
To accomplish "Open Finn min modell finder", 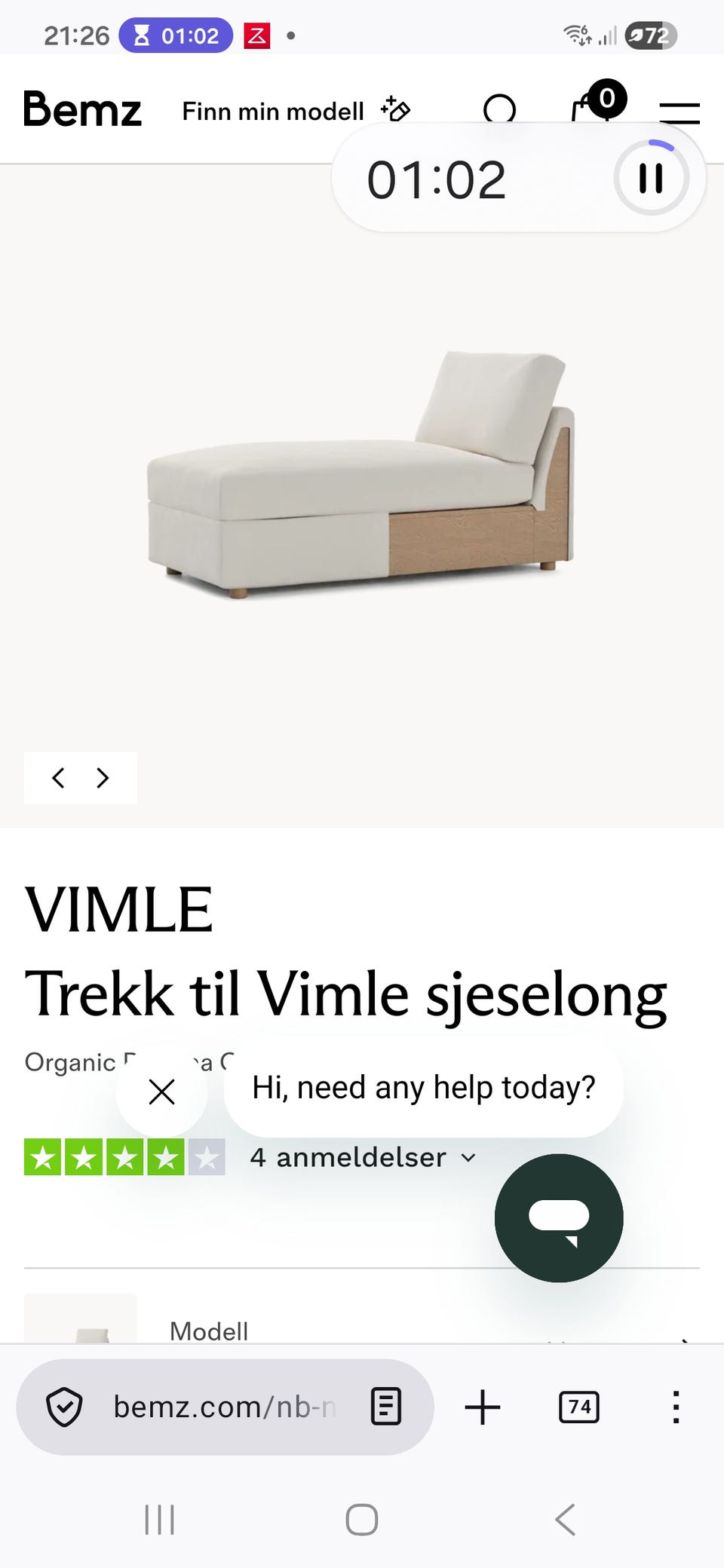I will point(296,111).
